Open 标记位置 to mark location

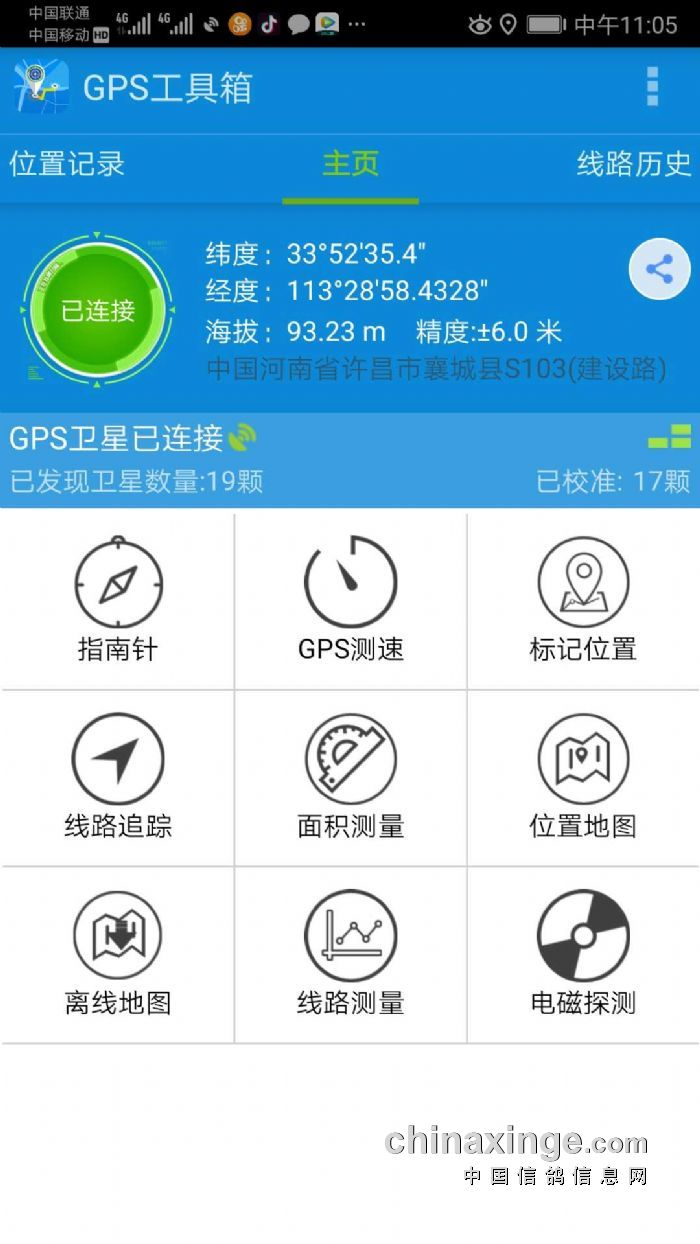tap(583, 600)
